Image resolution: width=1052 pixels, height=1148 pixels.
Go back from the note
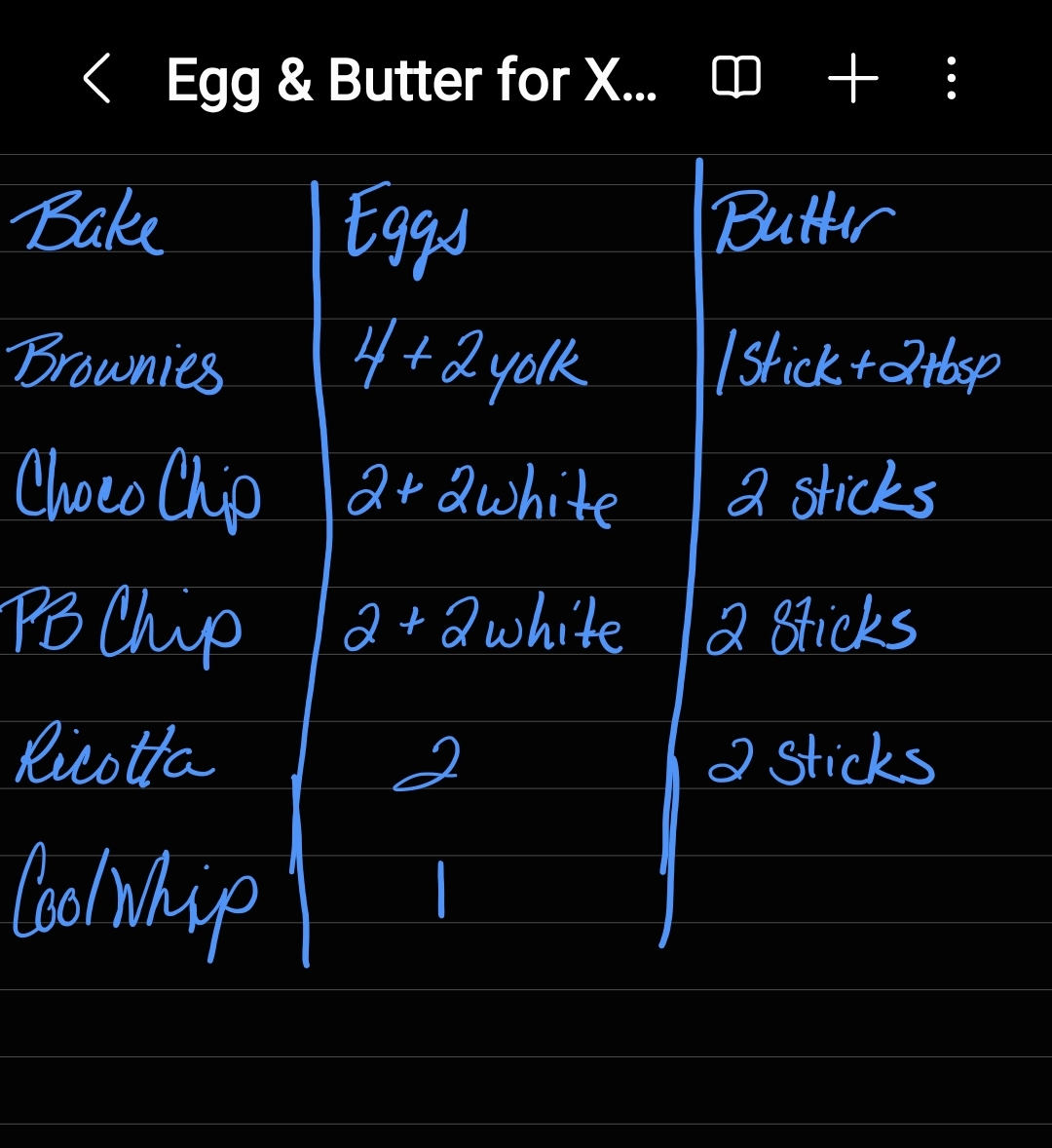pyautogui.click(x=96, y=79)
